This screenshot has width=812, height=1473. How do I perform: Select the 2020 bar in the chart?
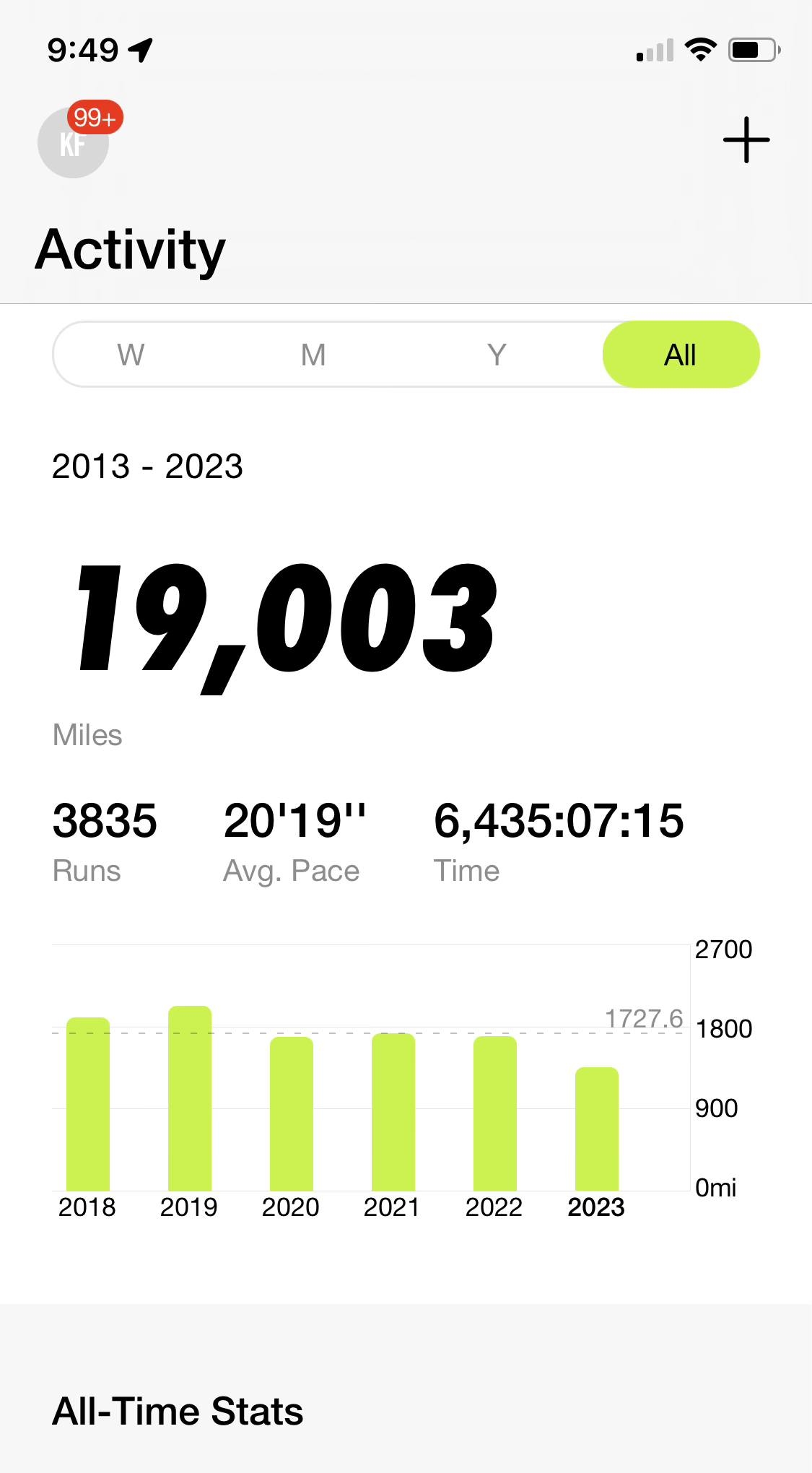(292, 1114)
